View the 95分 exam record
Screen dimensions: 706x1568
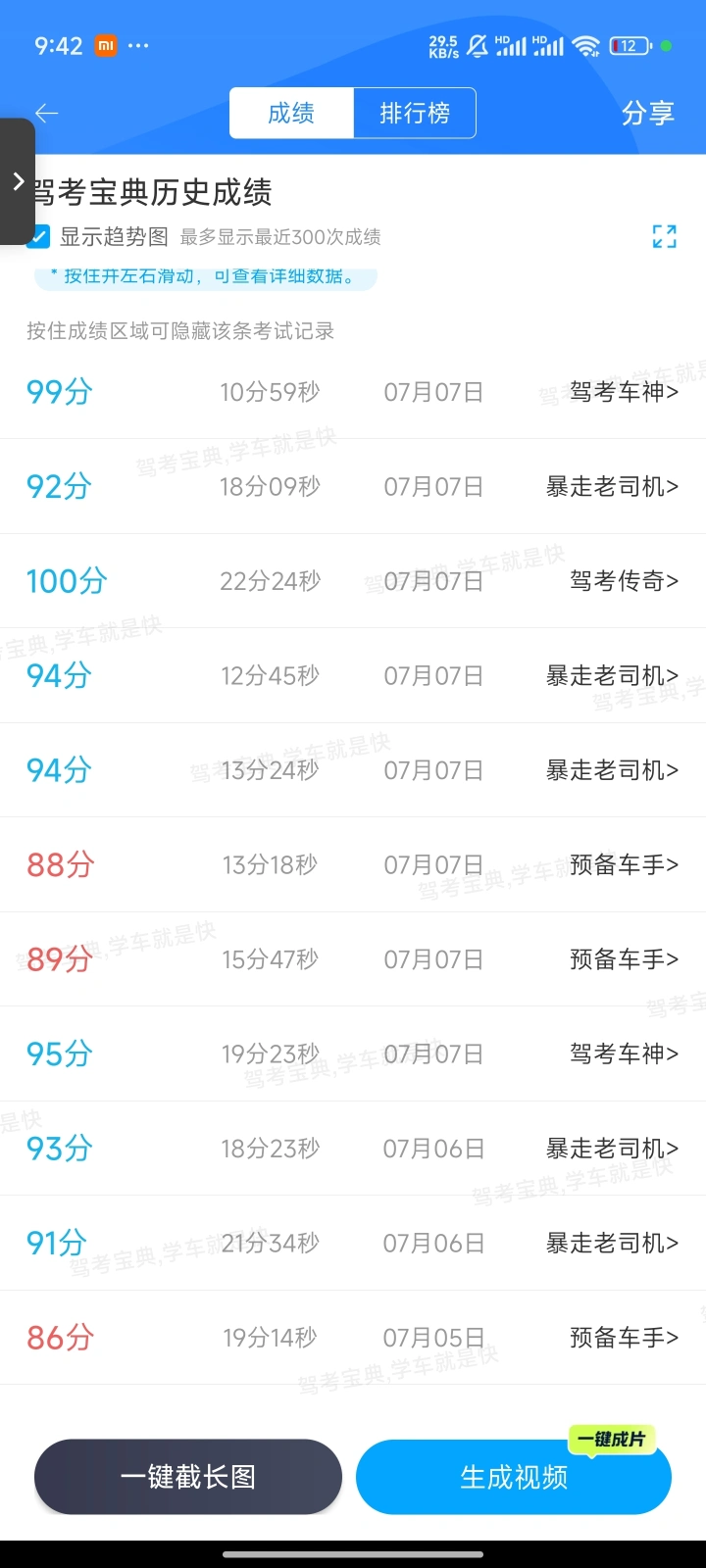[x=353, y=1053]
